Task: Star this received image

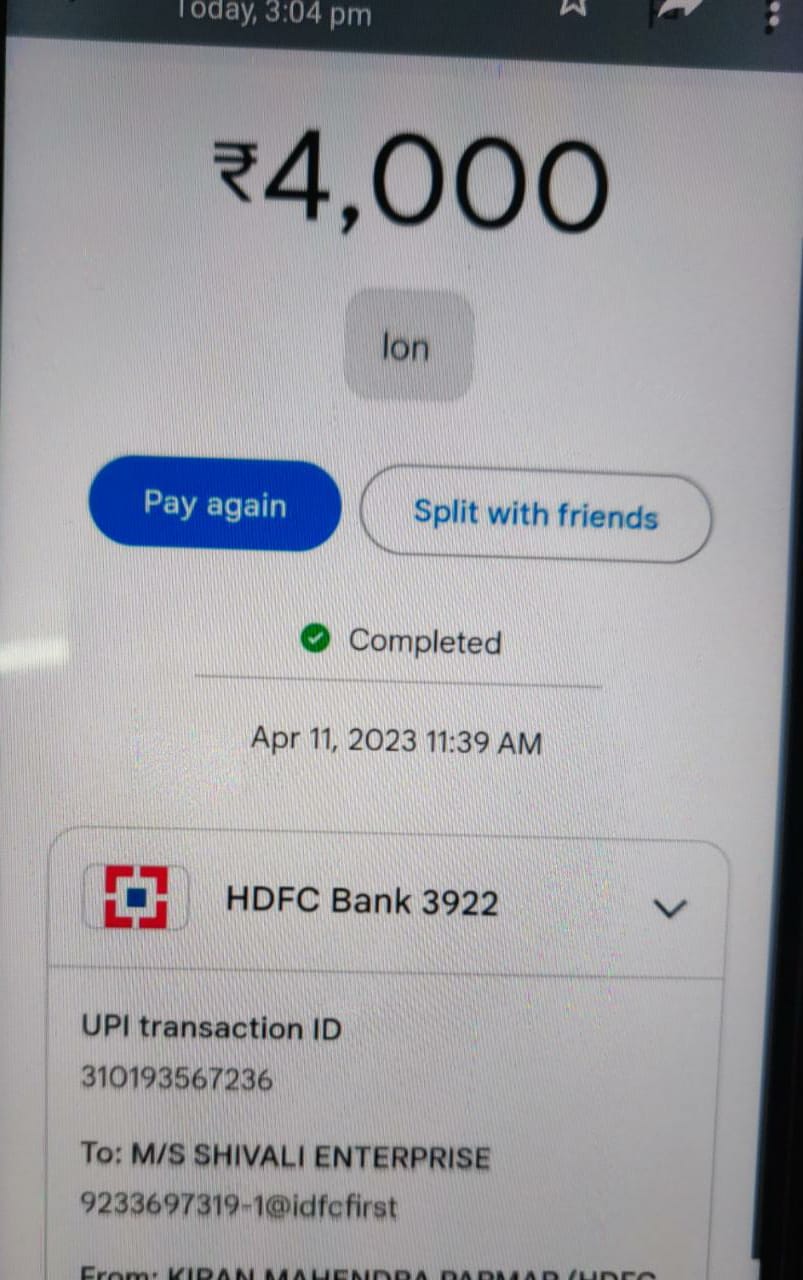Action: pos(572,6)
